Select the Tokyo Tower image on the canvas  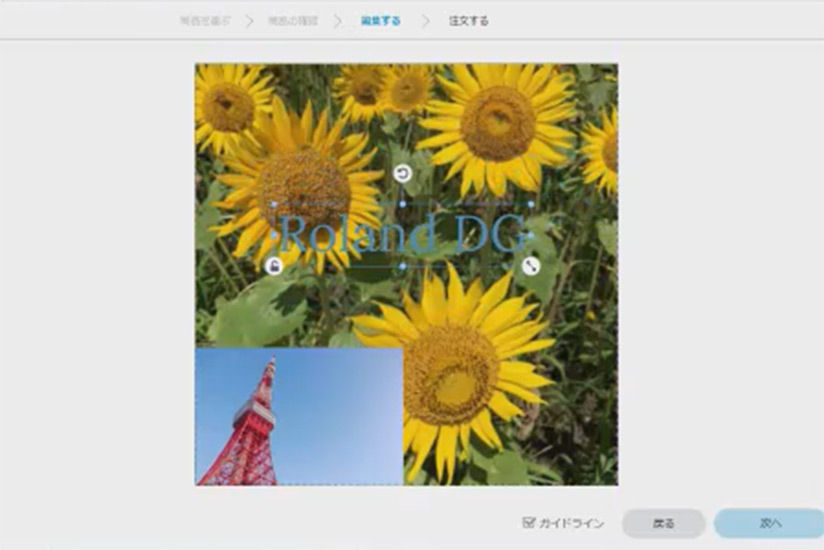click(x=298, y=417)
